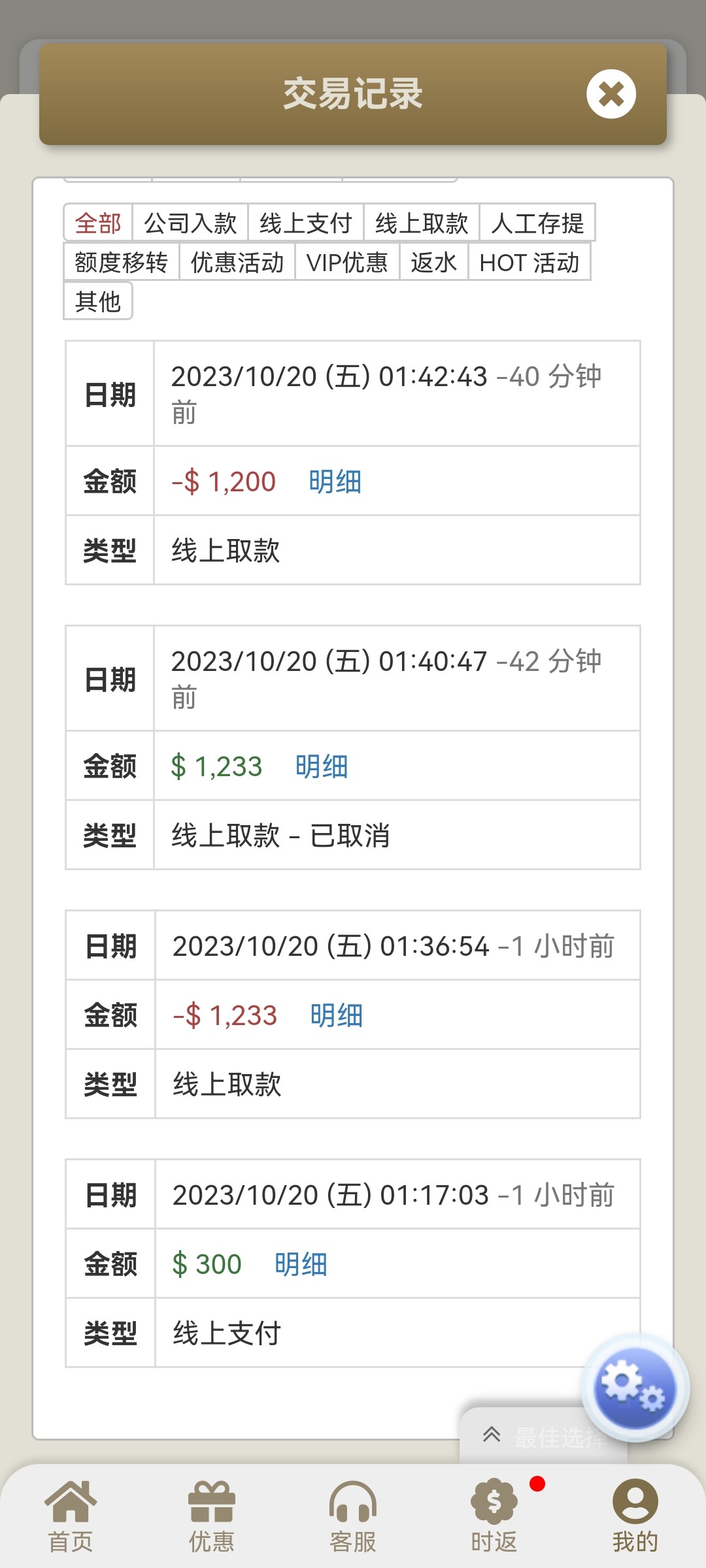Image resolution: width=706 pixels, height=1568 pixels.
Task: Select the 公司入款 filter tab
Action: pyautogui.click(x=191, y=223)
